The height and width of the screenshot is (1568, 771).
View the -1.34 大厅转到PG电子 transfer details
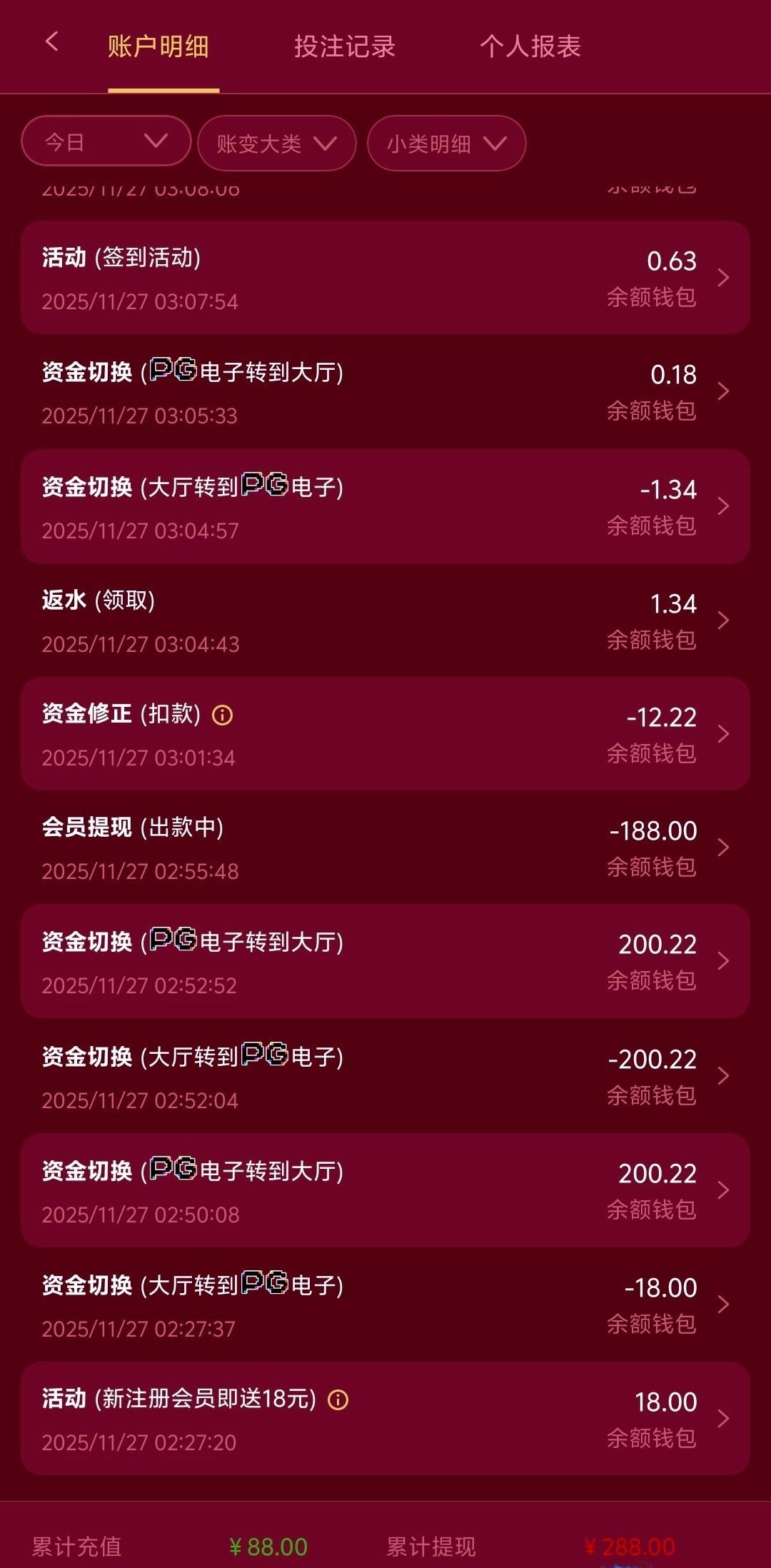385,507
